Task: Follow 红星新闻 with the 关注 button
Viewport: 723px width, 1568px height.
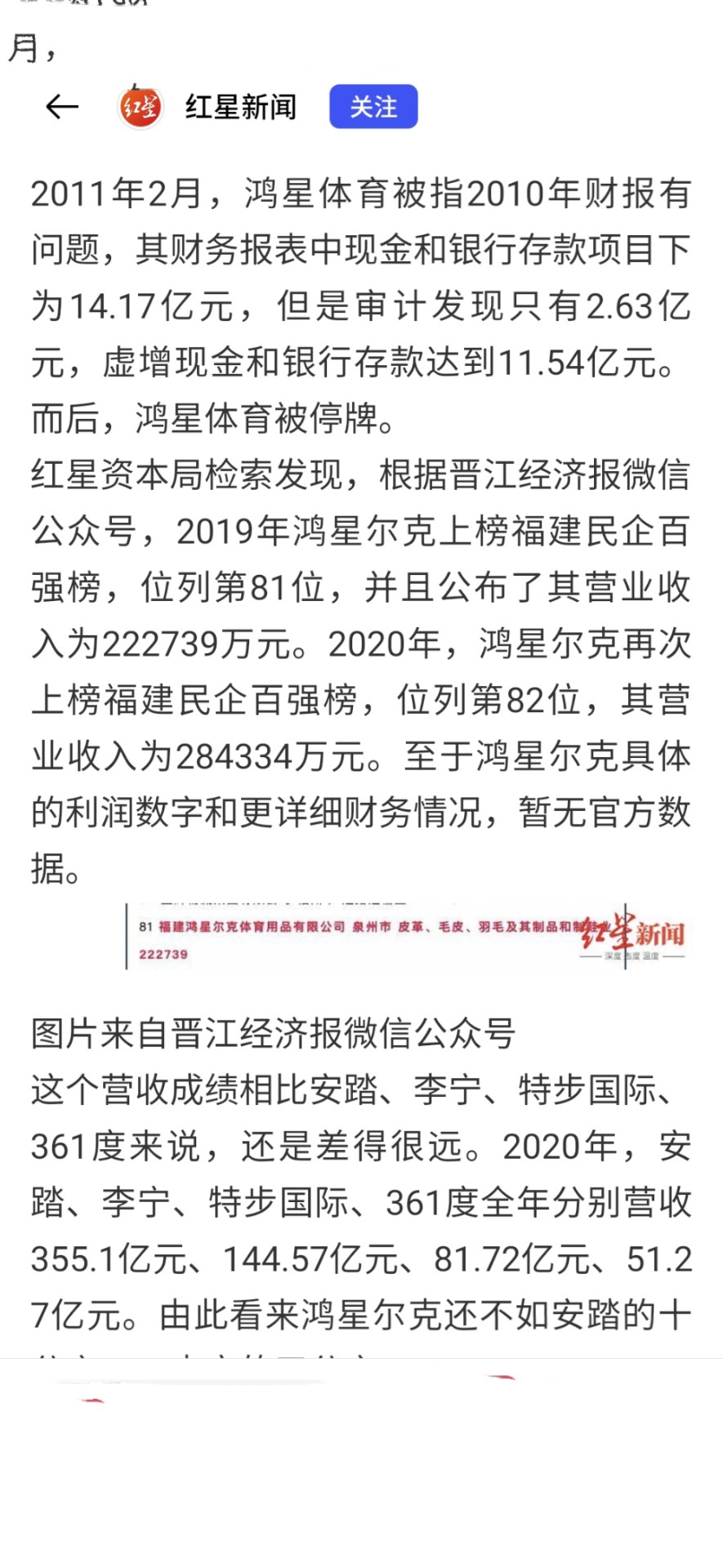Action: click(x=373, y=107)
